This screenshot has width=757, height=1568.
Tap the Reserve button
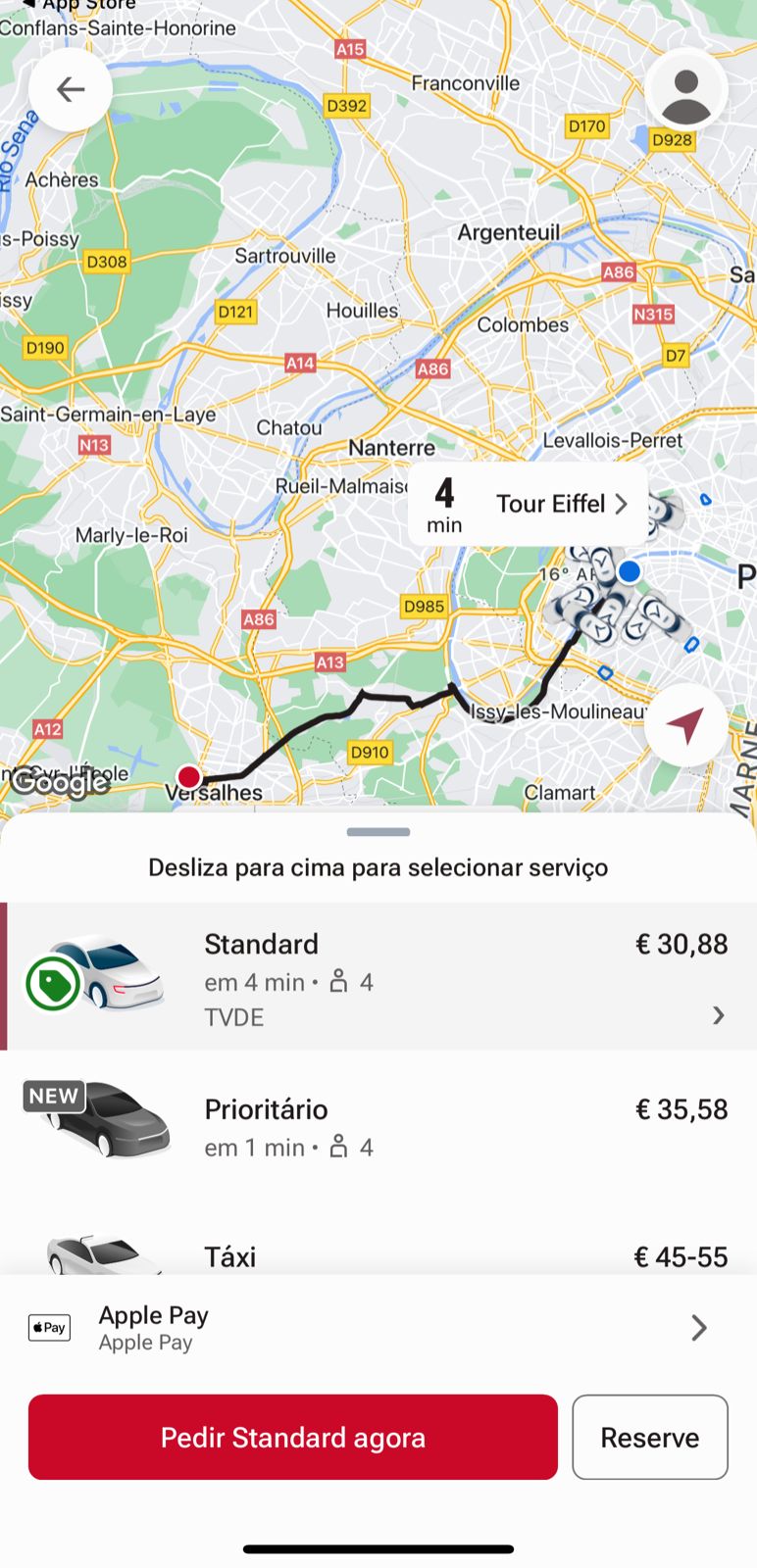click(649, 1437)
